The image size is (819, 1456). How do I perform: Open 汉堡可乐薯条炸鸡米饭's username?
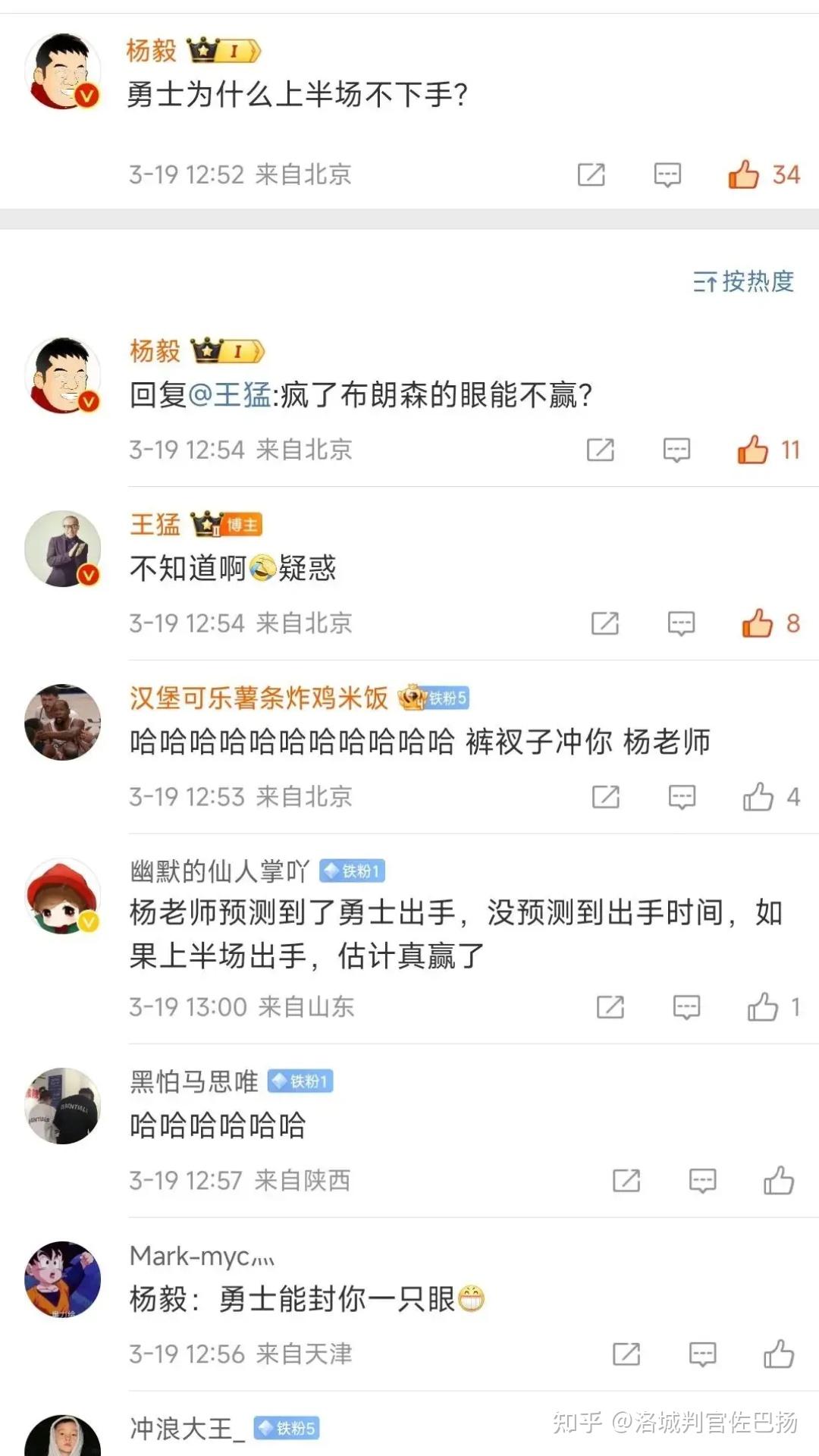(259, 698)
